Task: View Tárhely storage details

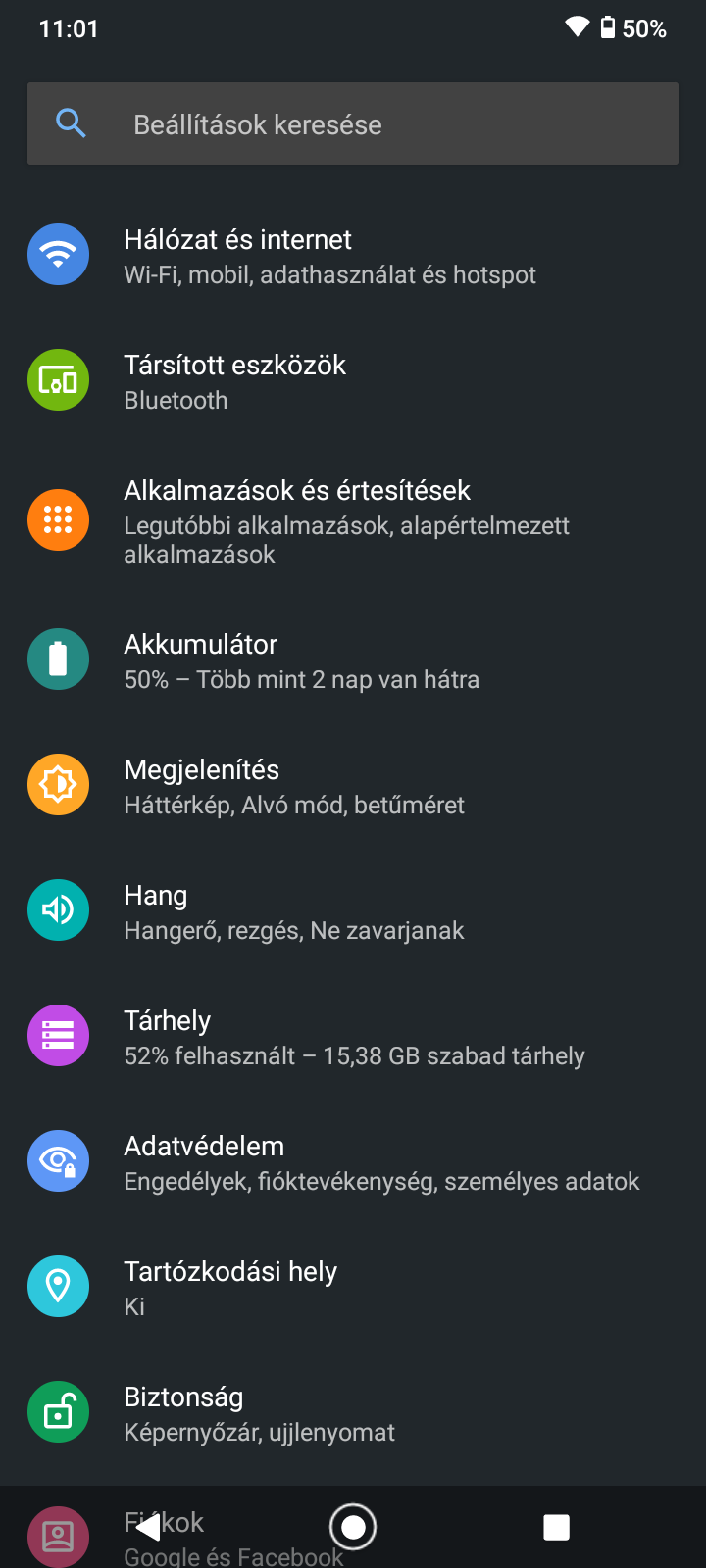Action: (x=353, y=1037)
